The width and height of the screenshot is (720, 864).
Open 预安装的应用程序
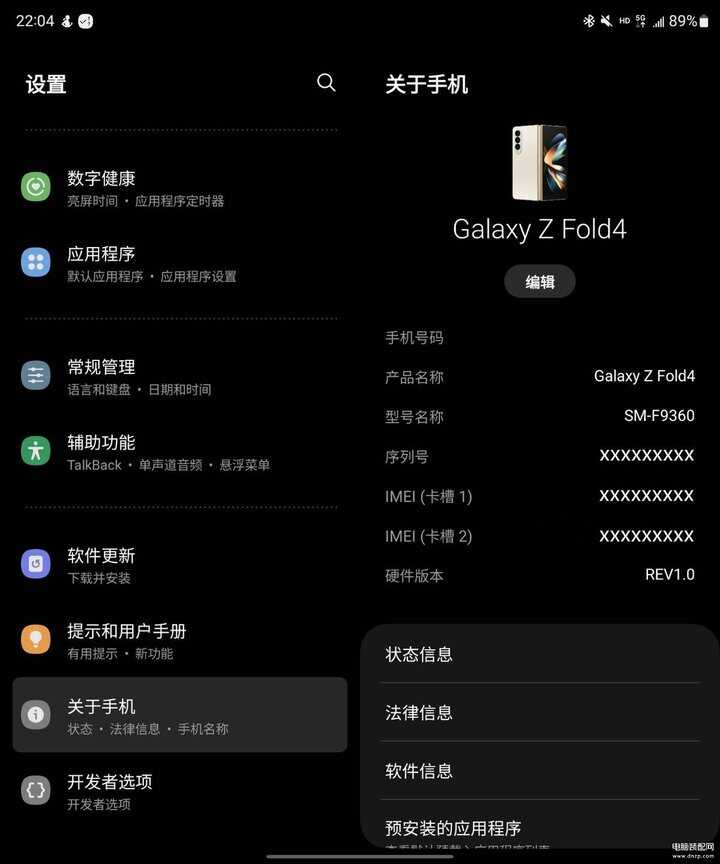coord(540,828)
